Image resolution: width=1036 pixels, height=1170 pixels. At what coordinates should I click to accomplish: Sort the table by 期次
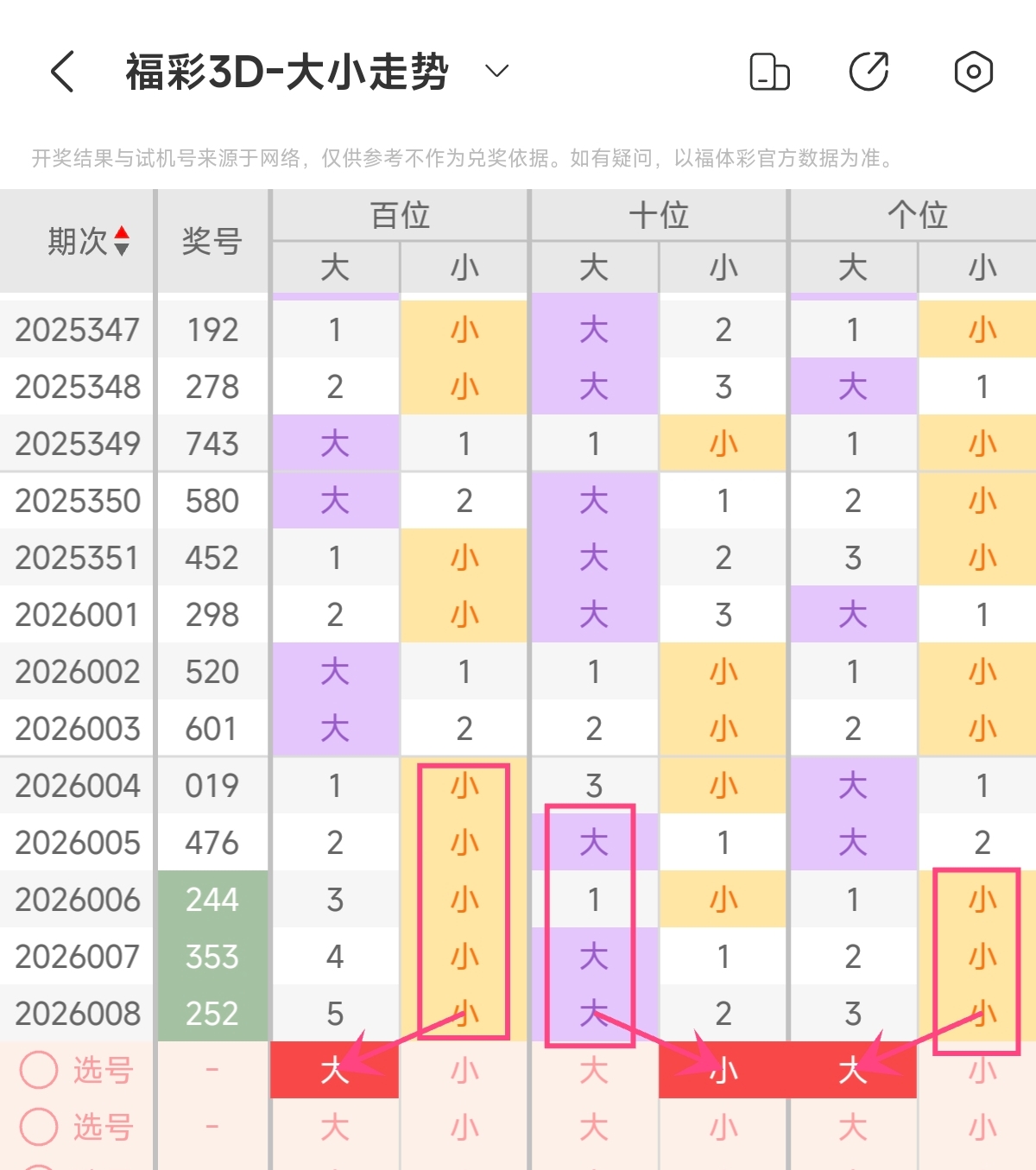[x=88, y=241]
